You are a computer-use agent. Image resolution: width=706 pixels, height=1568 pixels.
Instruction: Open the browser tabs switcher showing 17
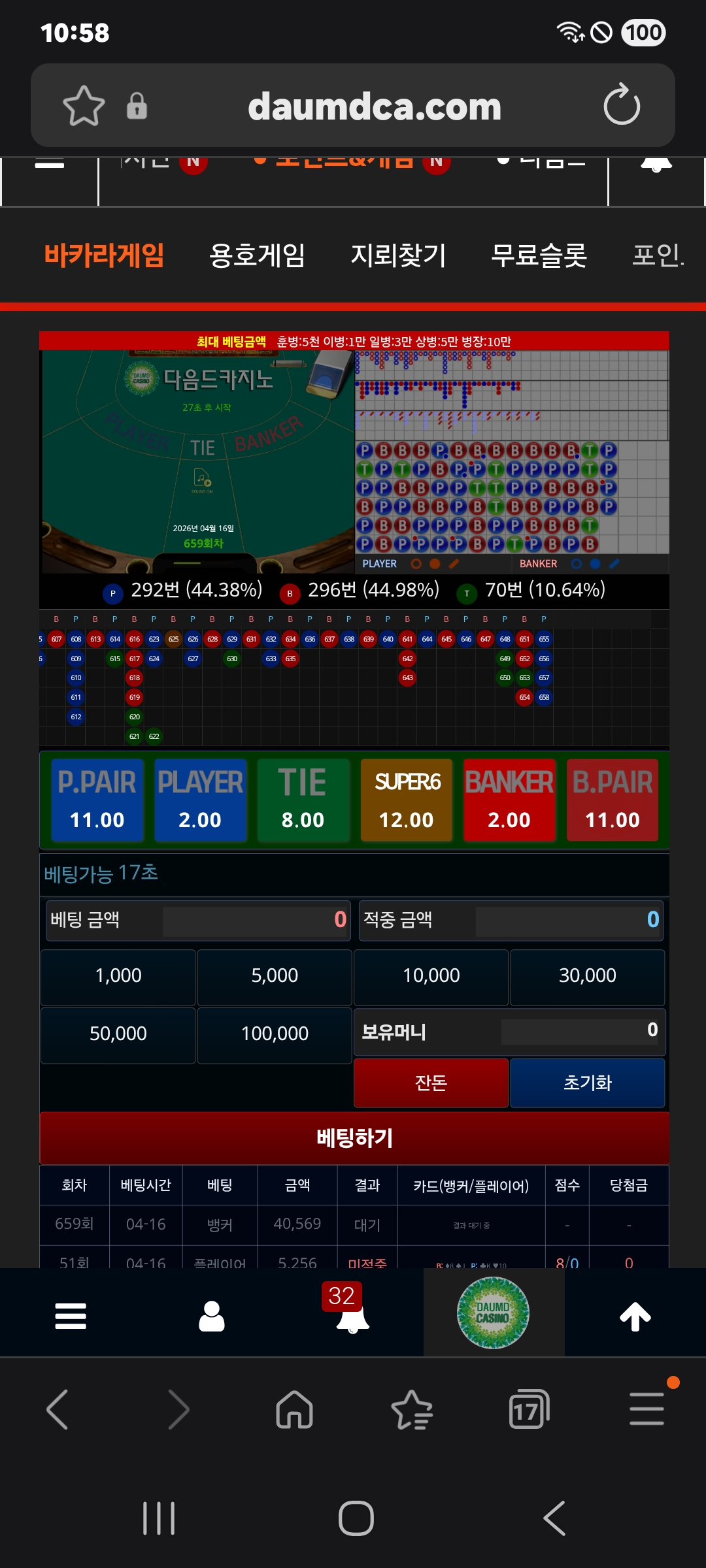[x=528, y=1410]
